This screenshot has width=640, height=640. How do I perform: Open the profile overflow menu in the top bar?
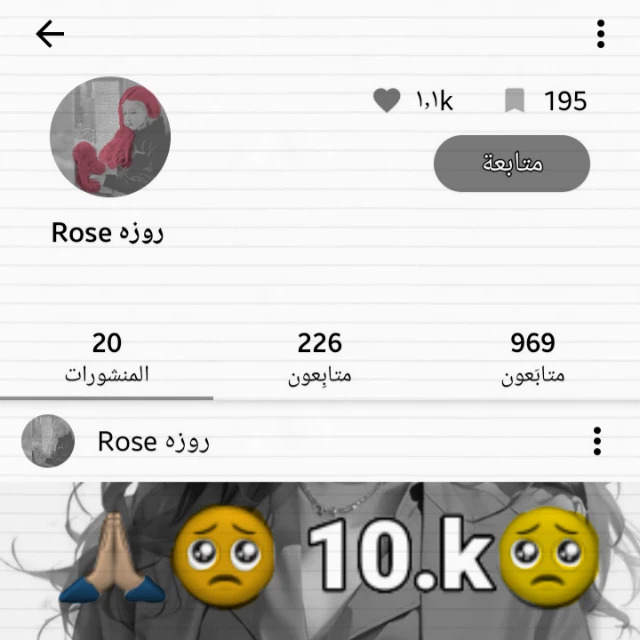pos(600,34)
